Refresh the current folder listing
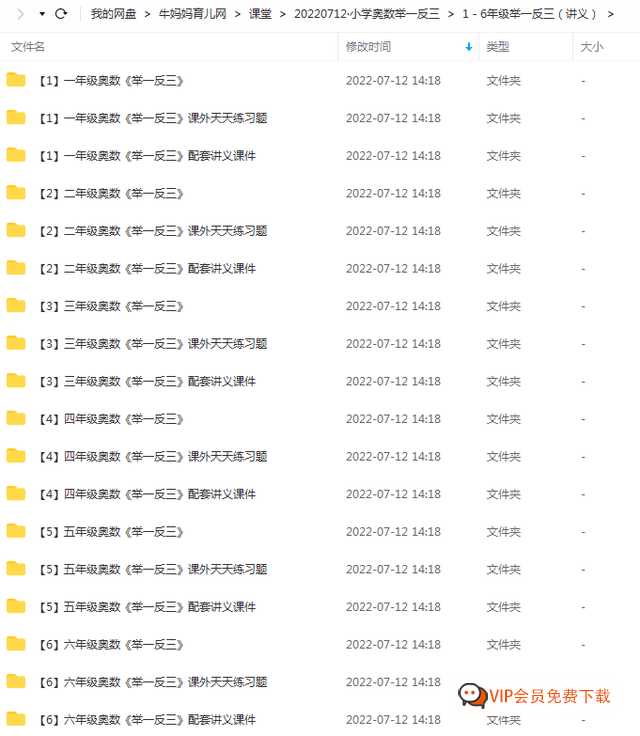This screenshot has width=640, height=736. (x=61, y=14)
